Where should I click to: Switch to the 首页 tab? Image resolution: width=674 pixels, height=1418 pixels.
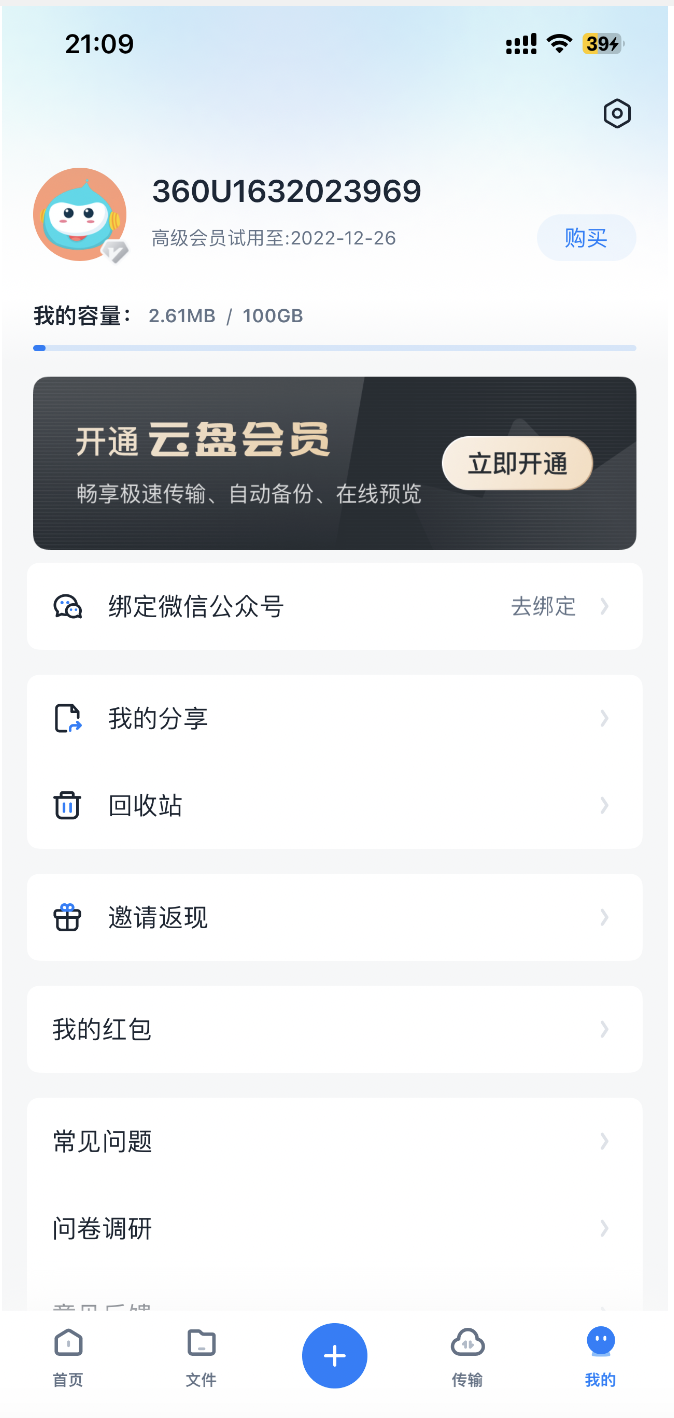pyautogui.click(x=68, y=1358)
